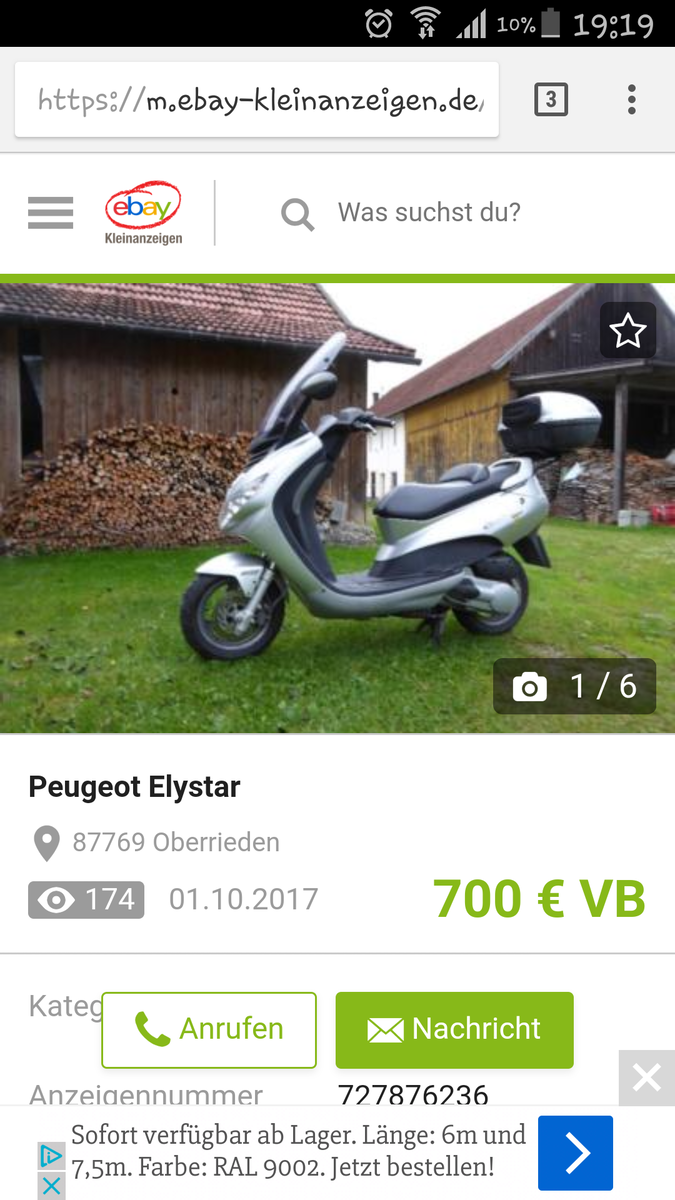
Task: Open the Peugeot Elystar photo gallery
Action: click(x=337, y=508)
